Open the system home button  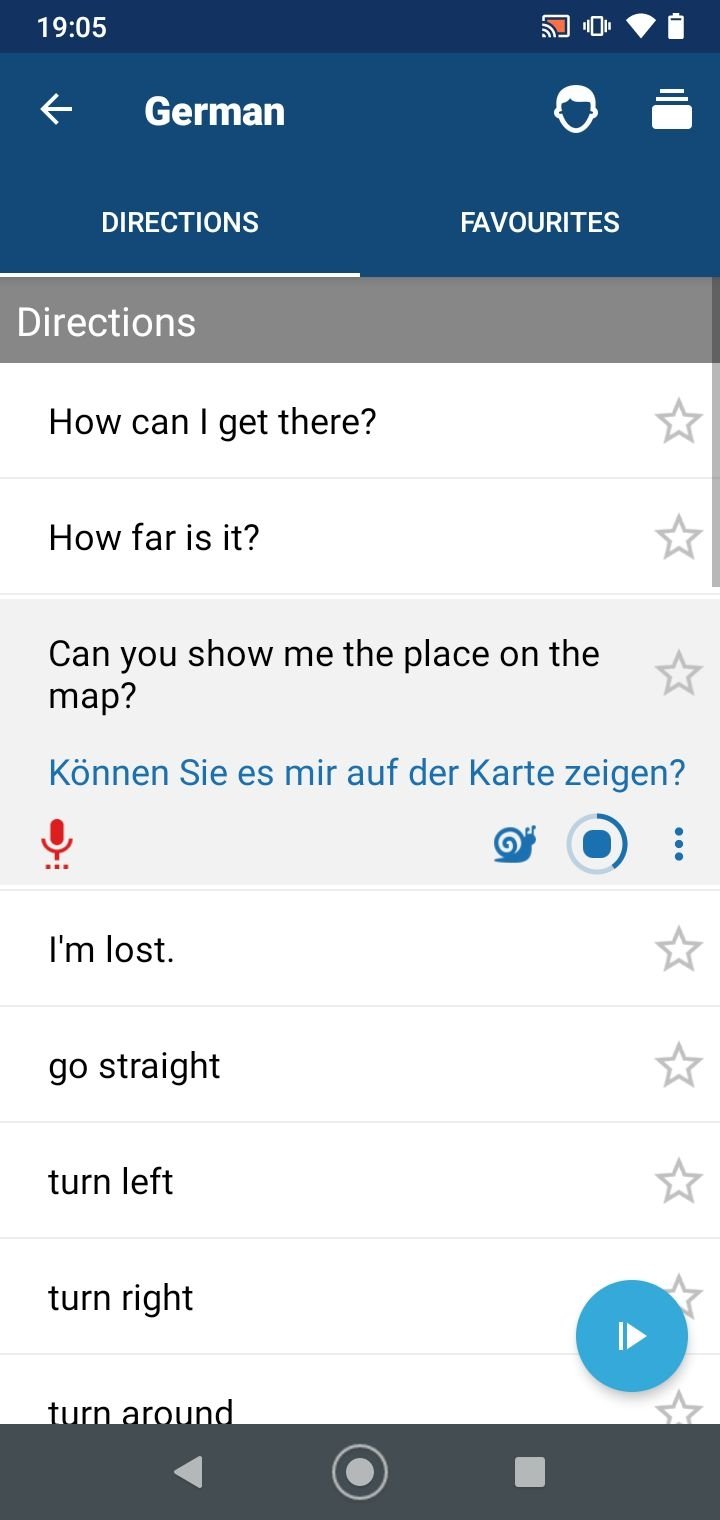coord(360,1472)
